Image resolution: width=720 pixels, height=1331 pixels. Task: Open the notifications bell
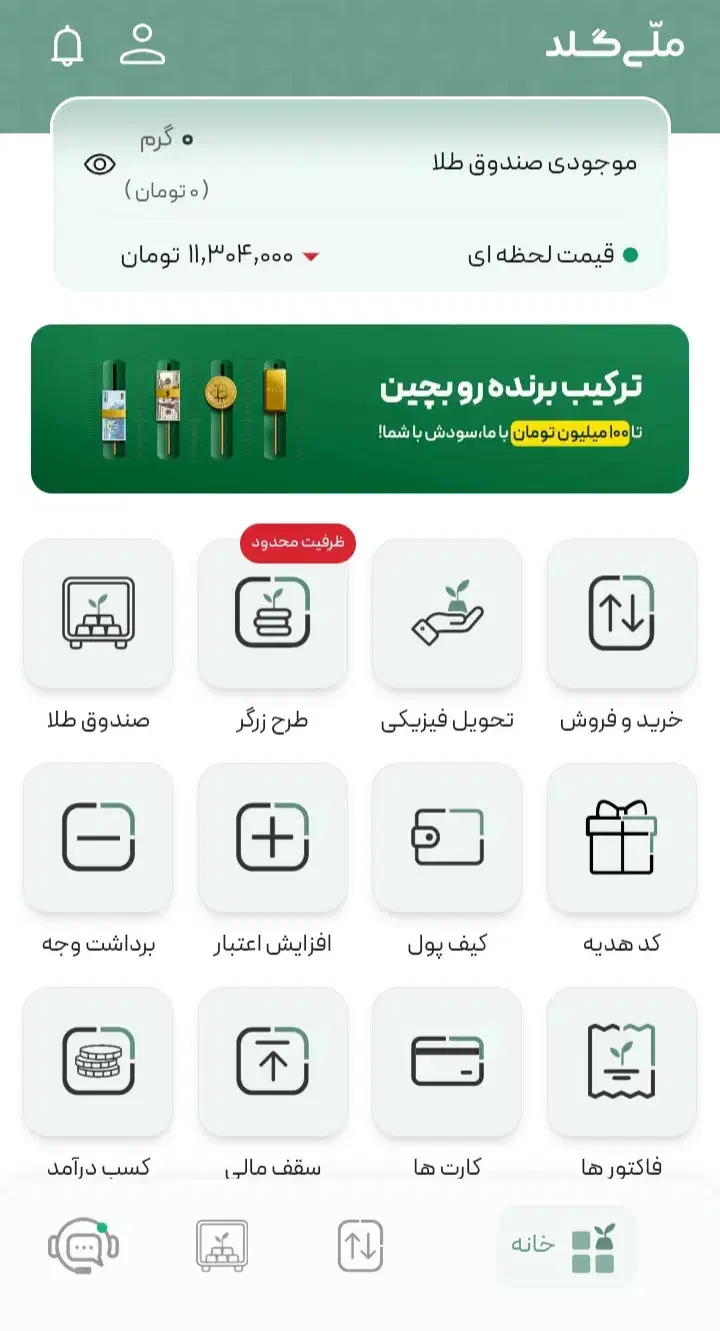[x=67, y=46]
